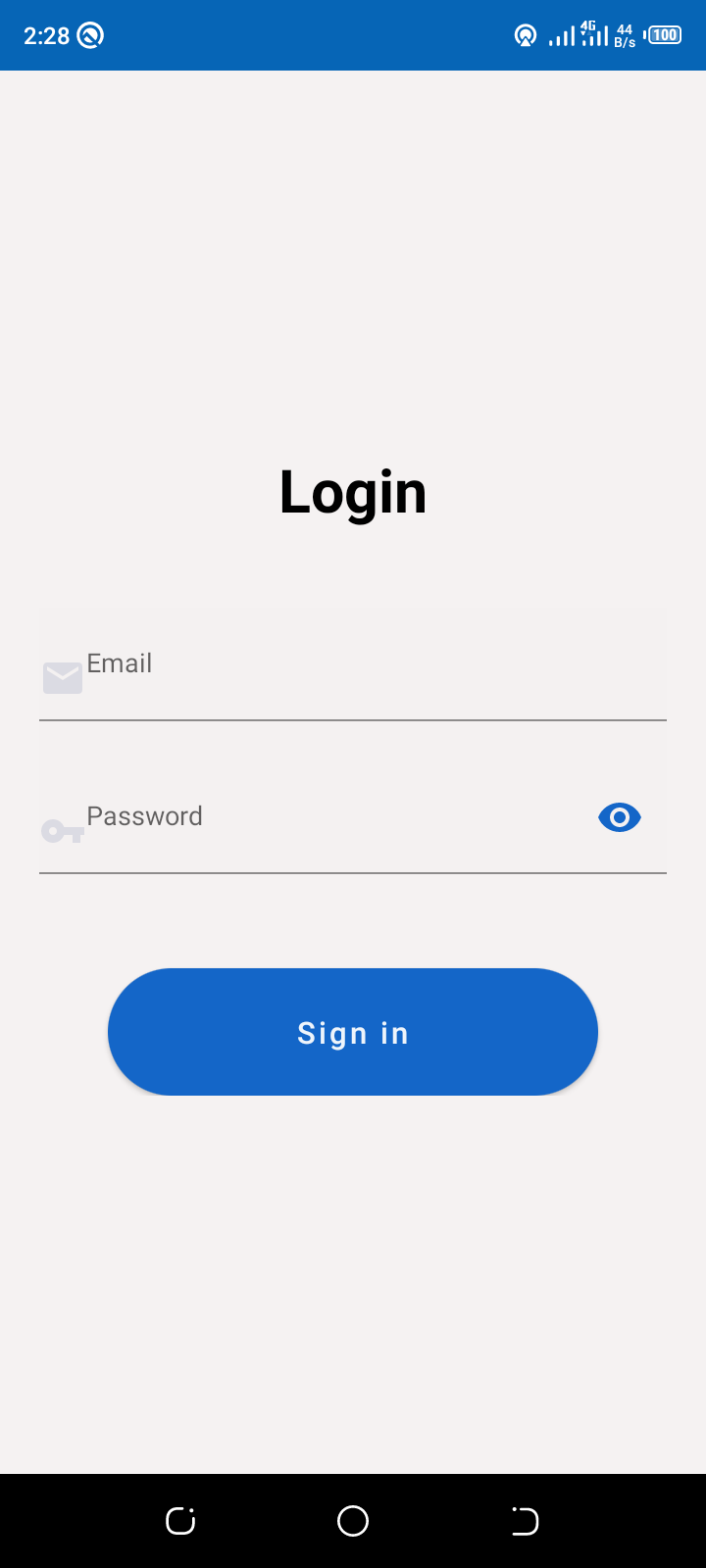
Task: Click the envelope icon beside Email field
Action: (62, 676)
